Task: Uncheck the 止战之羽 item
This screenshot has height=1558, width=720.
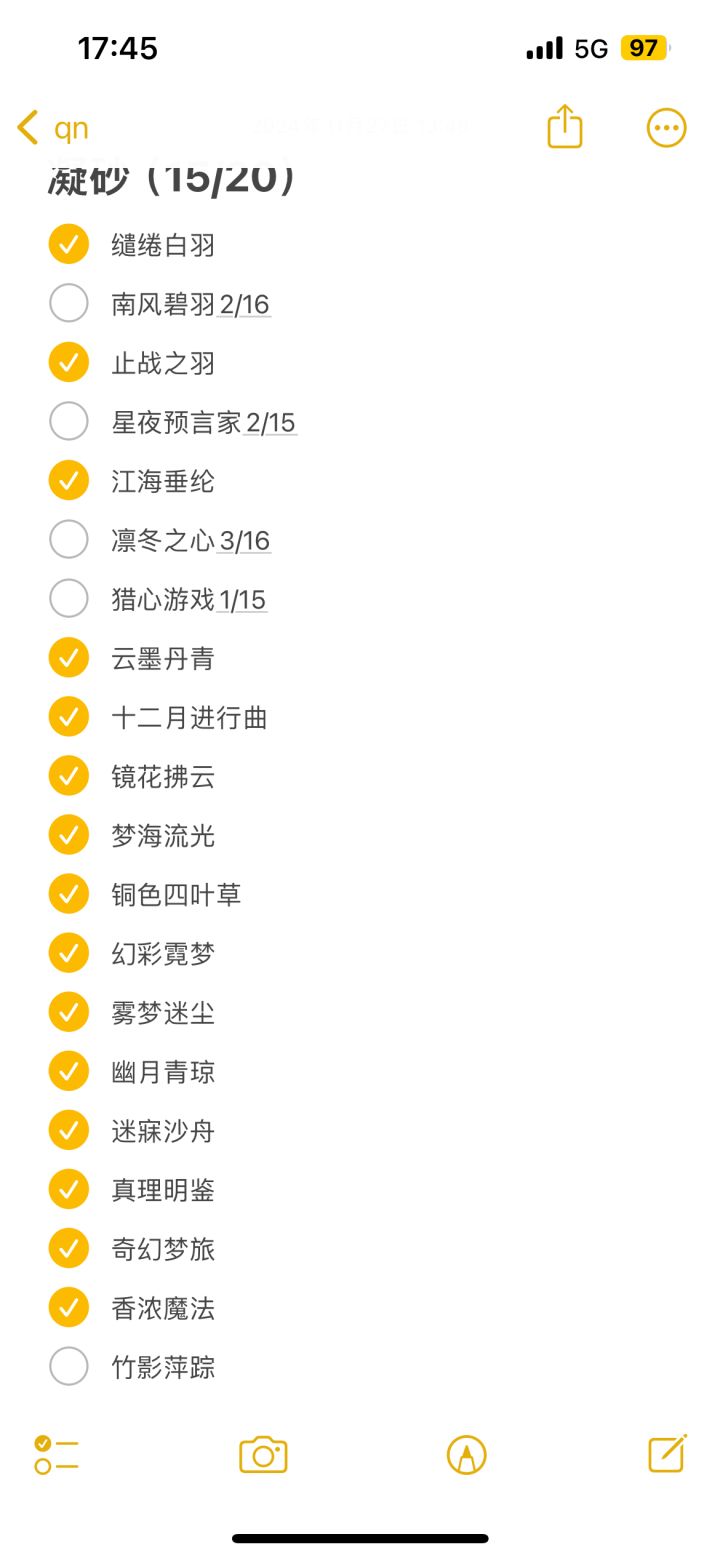Action: pyautogui.click(x=69, y=362)
